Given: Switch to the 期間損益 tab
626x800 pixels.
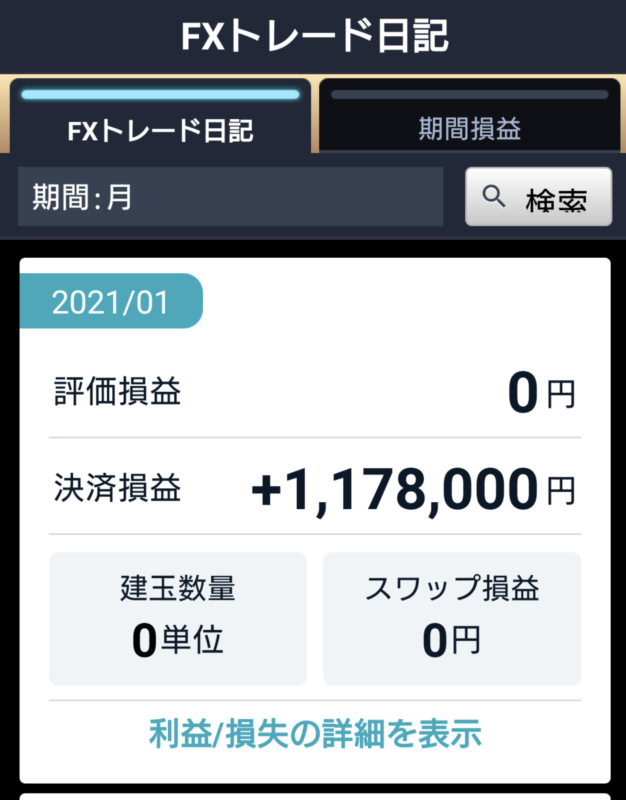Looking at the screenshot, I should pos(469,128).
